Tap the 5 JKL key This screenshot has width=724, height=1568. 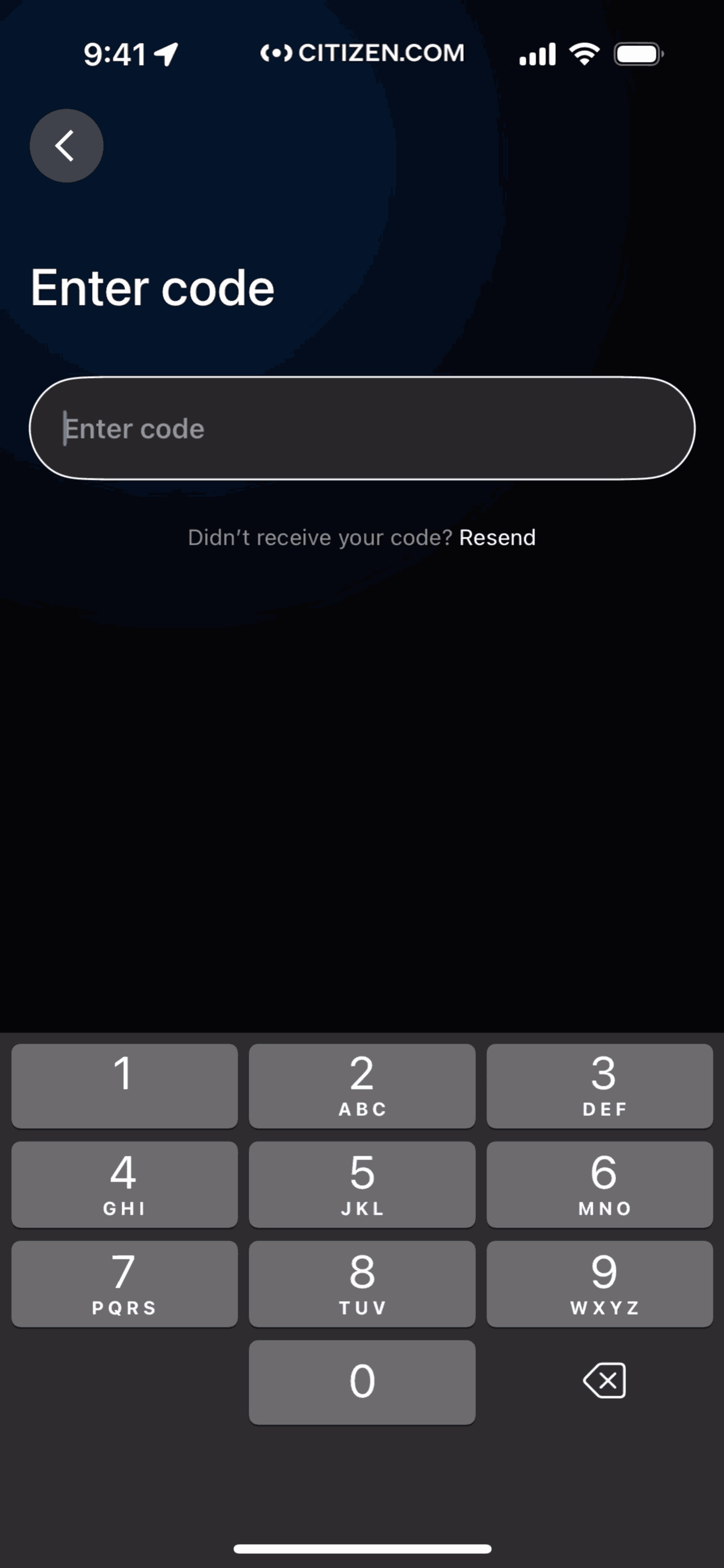tap(362, 1184)
